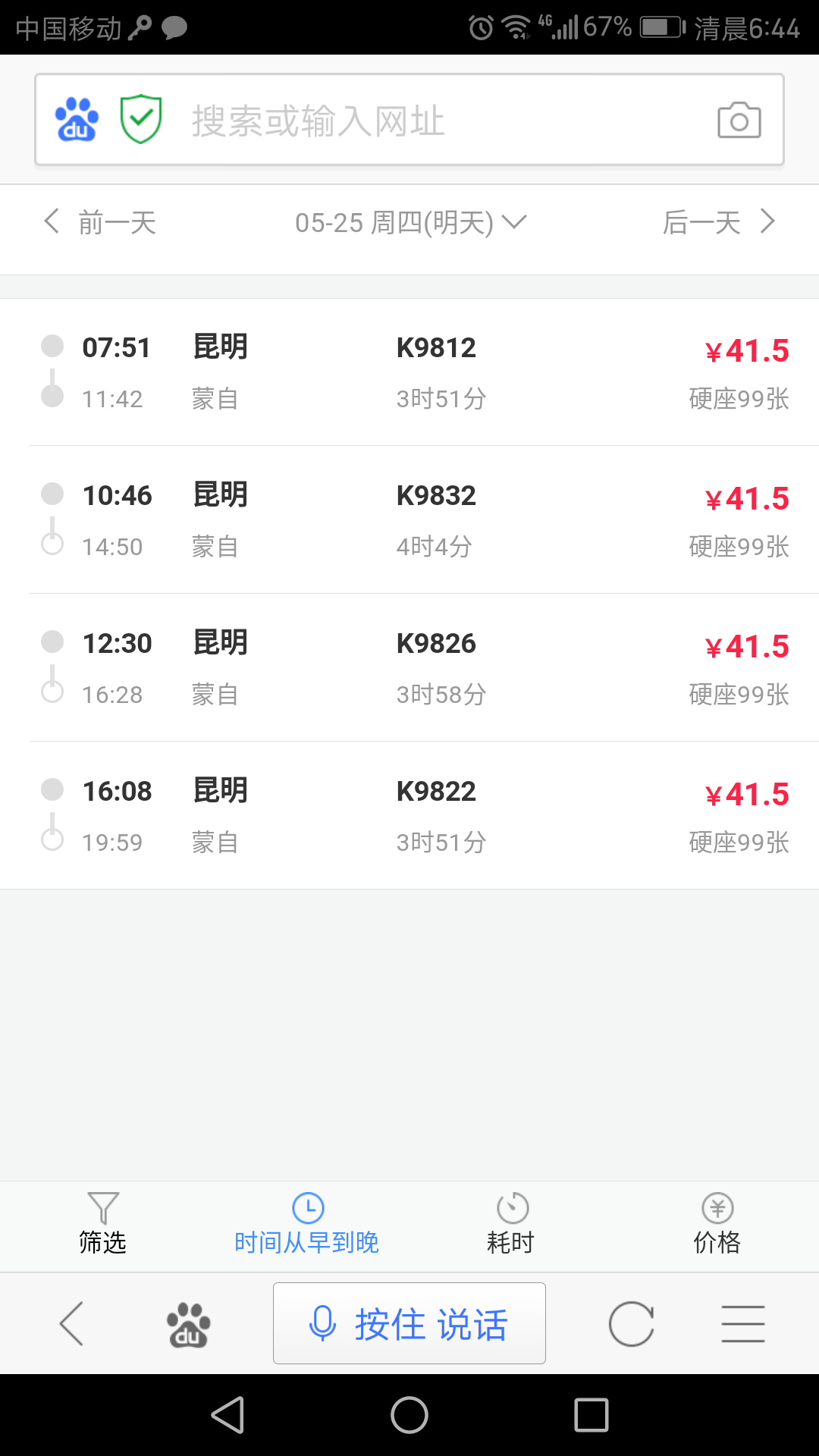
Task: Open train K9832 departing 10:46
Action: [x=409, y=519]
